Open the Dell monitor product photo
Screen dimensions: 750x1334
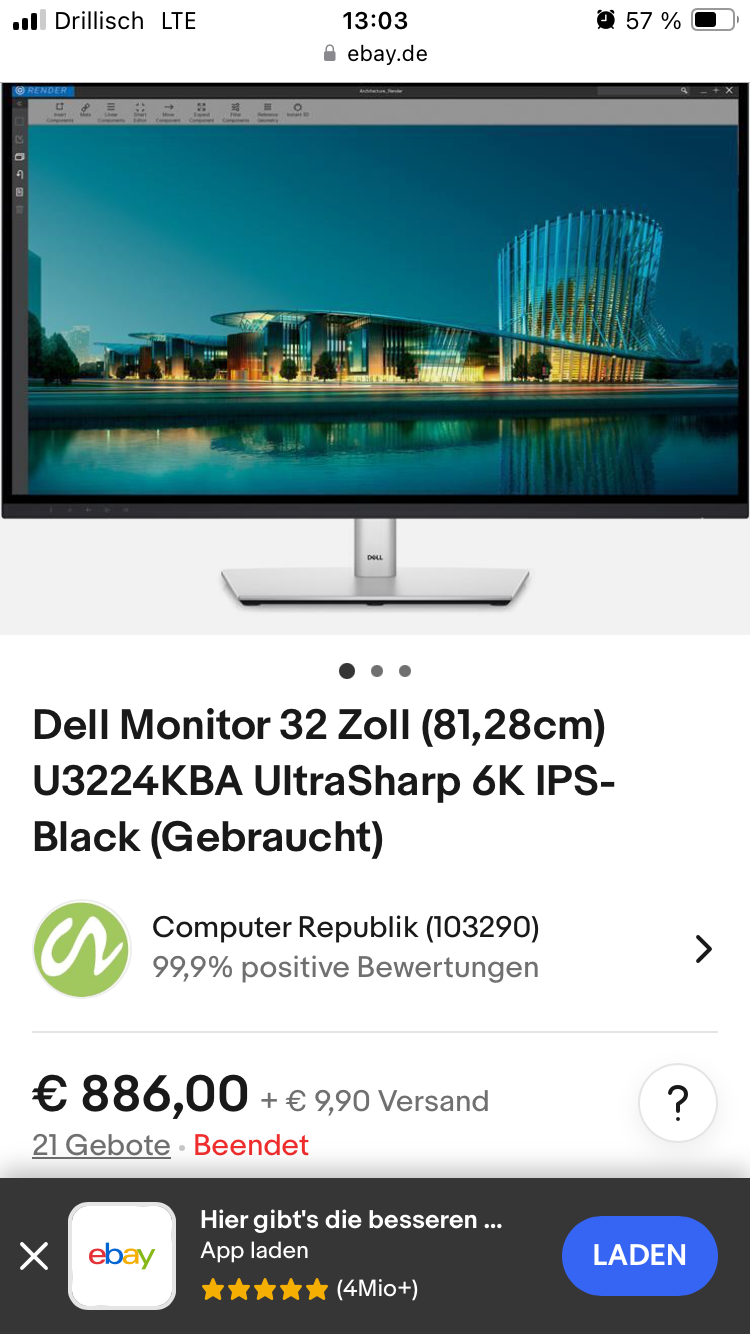375,350
